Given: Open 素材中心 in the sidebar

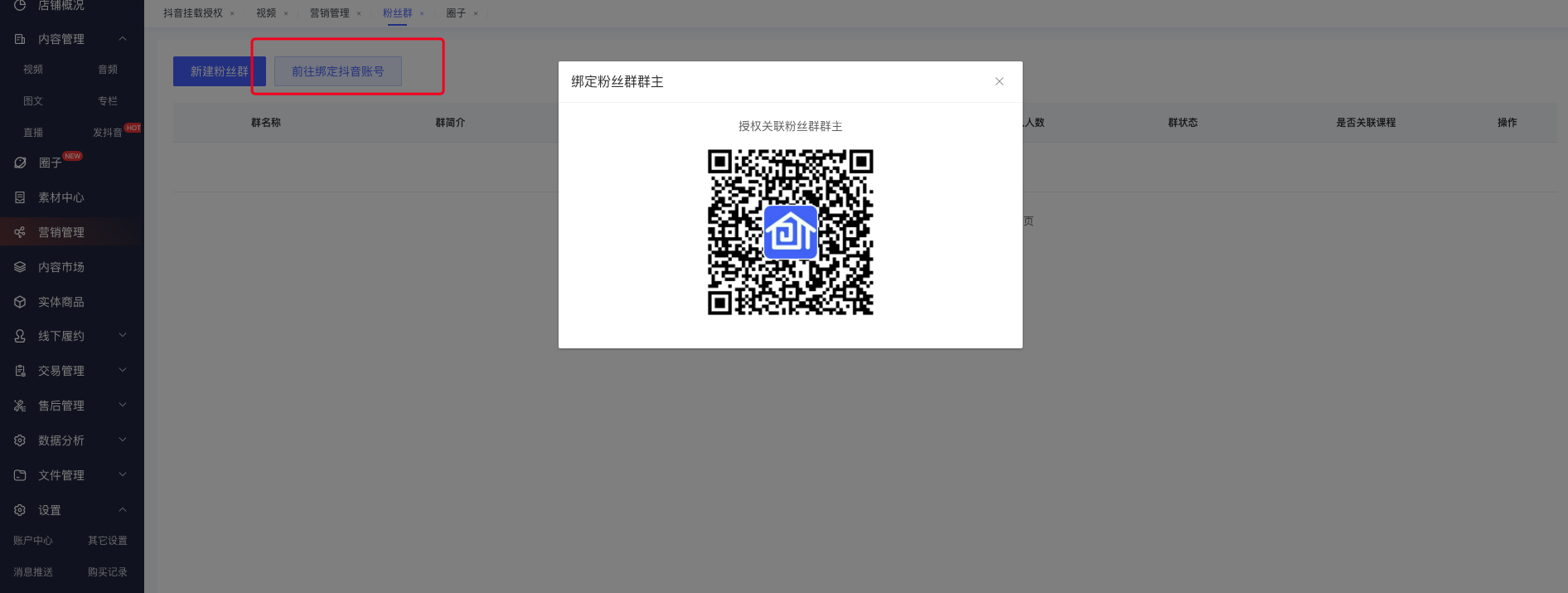Looking at the screenshot, I should (x=61, y=197).
